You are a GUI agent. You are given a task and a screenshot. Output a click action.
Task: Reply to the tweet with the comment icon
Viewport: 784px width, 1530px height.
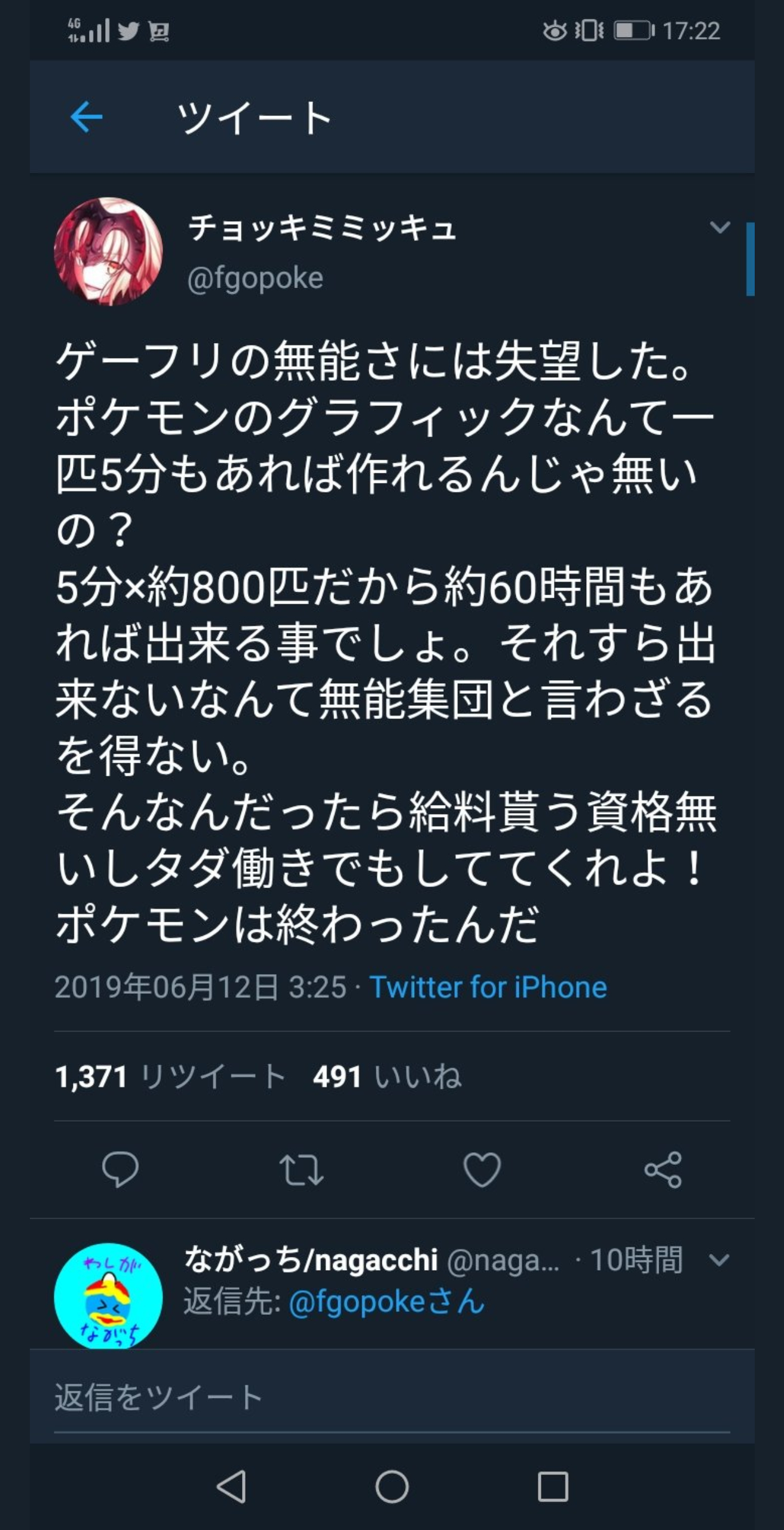pos(120,1170)
